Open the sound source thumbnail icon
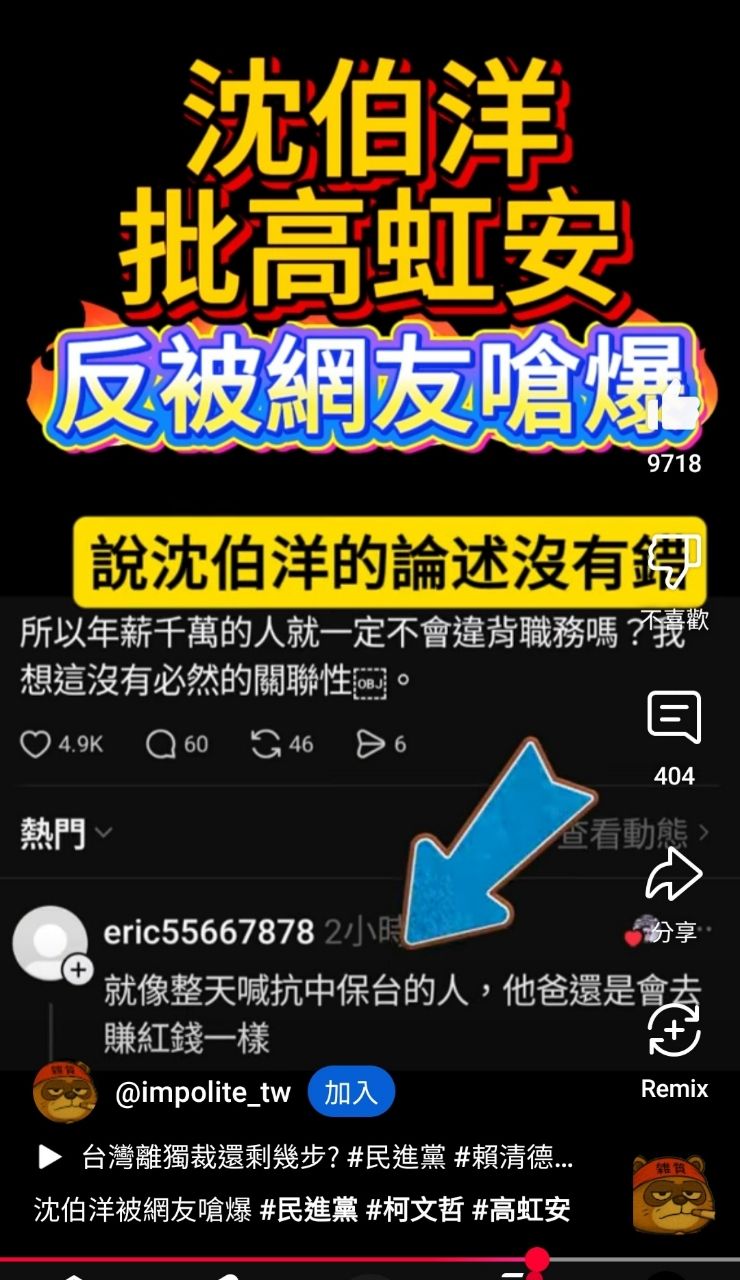740x1280 pixels. [x=667, y=1194]
